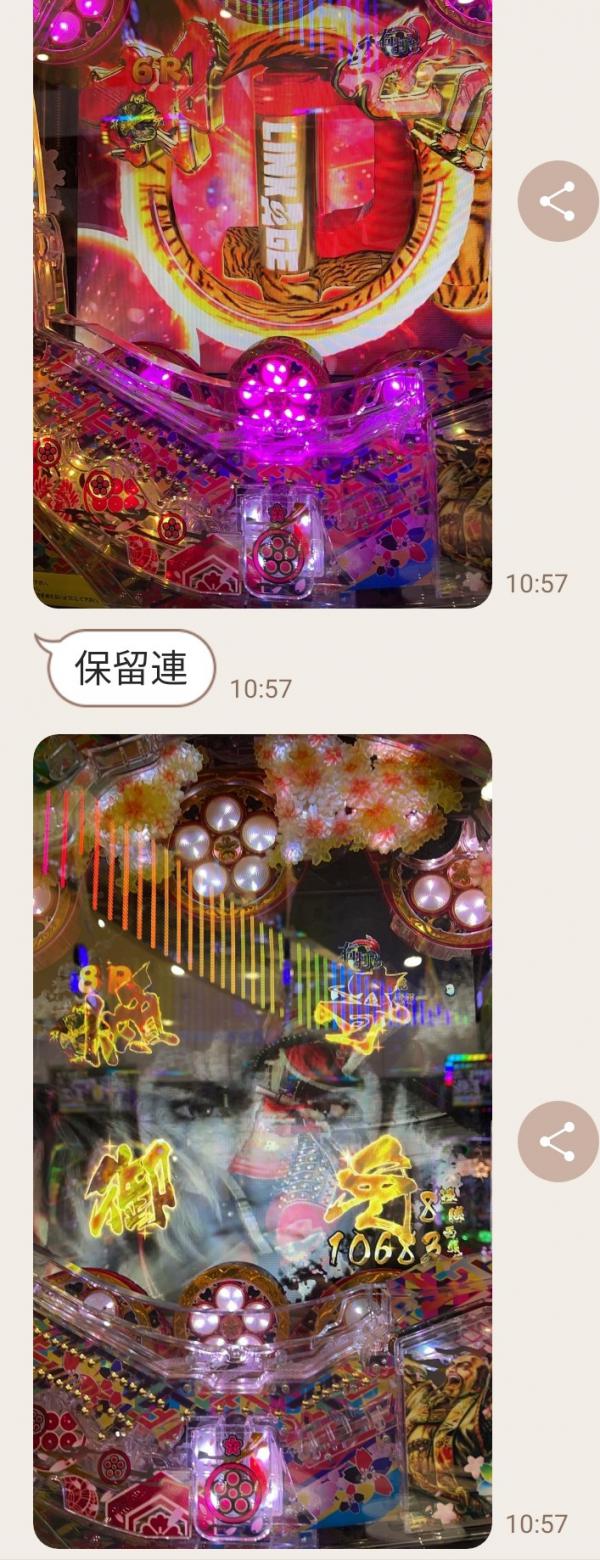This screenshot has width=600, height=1560.
Task: Open the samurai face pachinko image
Action: tap(262, 1140)
